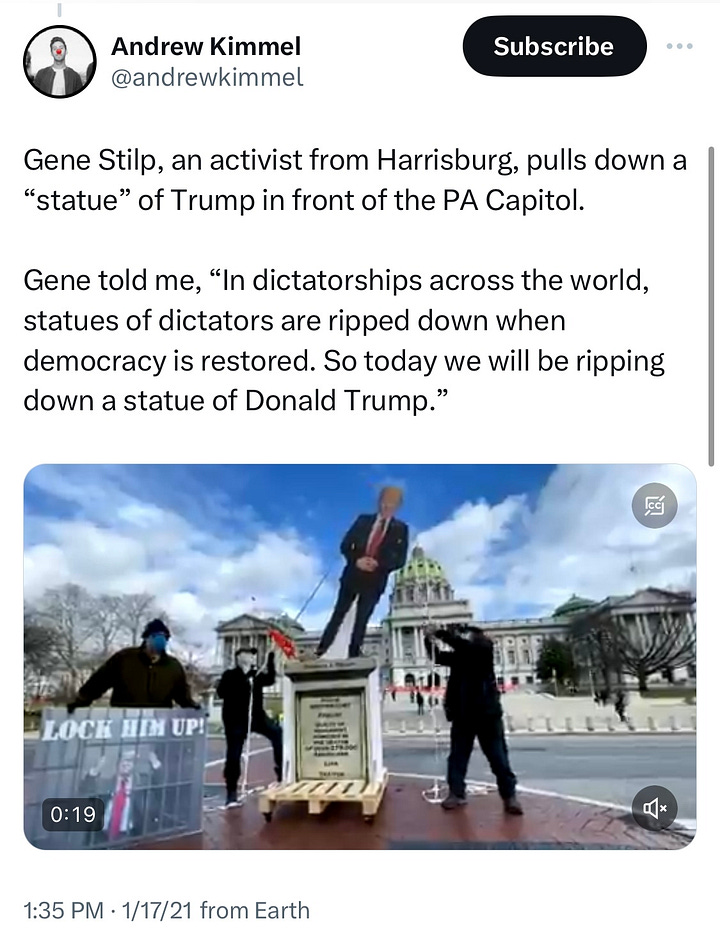Screen dimensions: 720x937
Task: Open the @andrewkimmel handle
Action: (207, 77)
